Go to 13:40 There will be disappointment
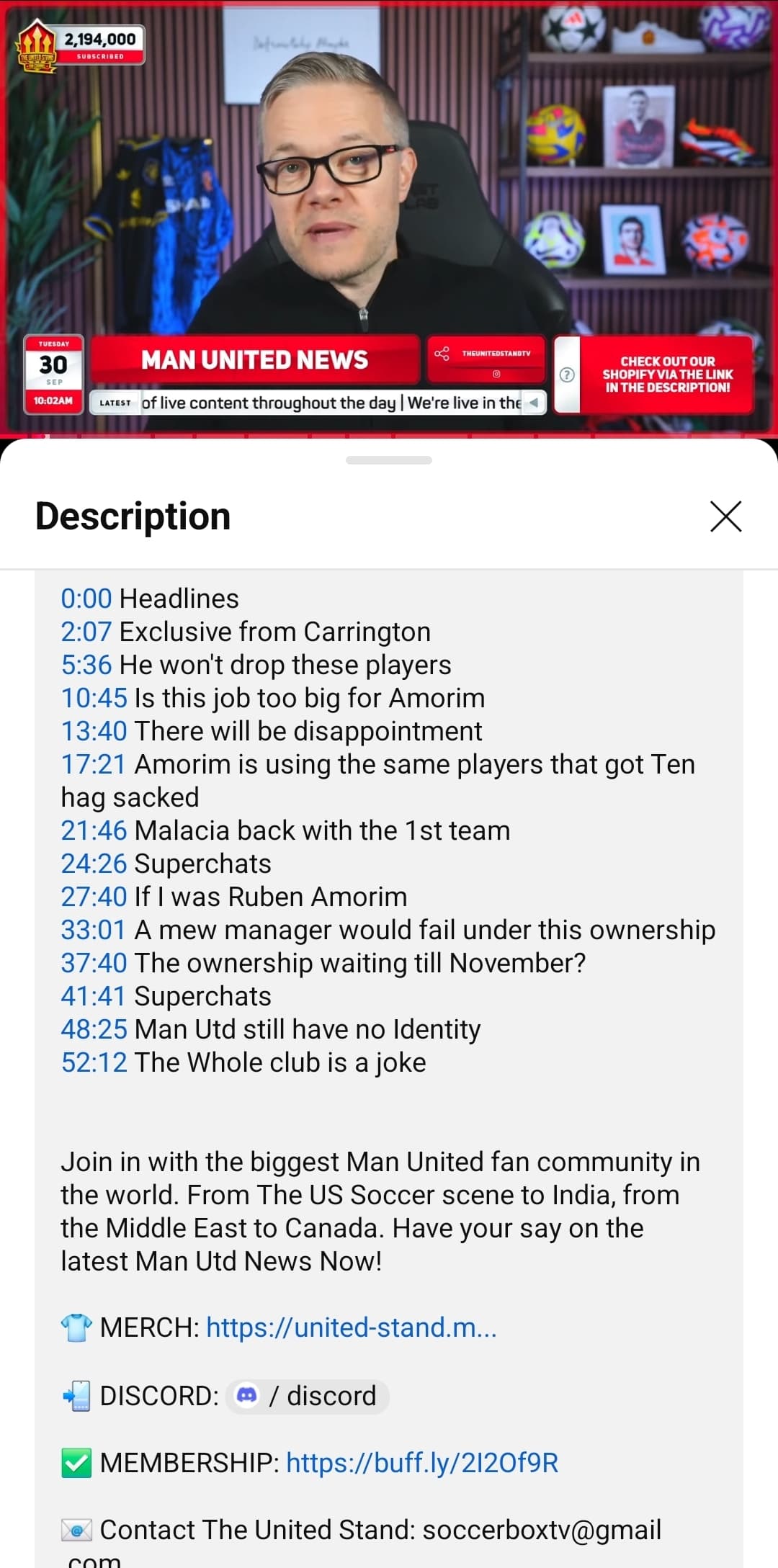The image size is (778, 1568). tap(94, 731)
